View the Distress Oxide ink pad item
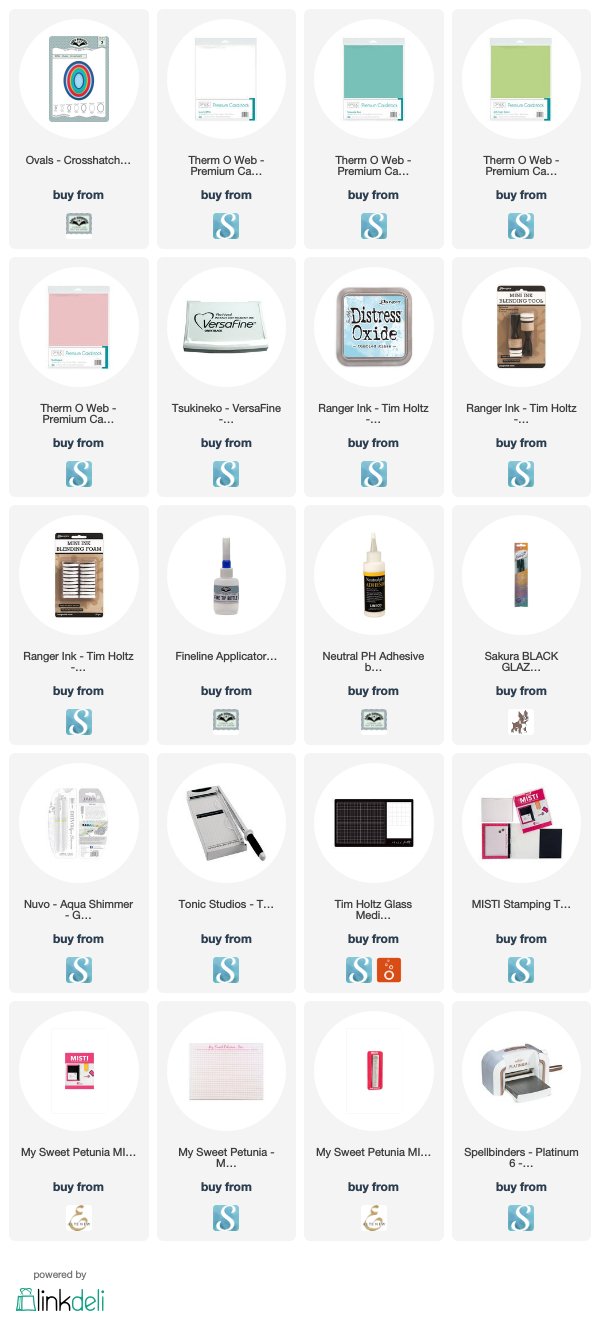 click(373, 377)
